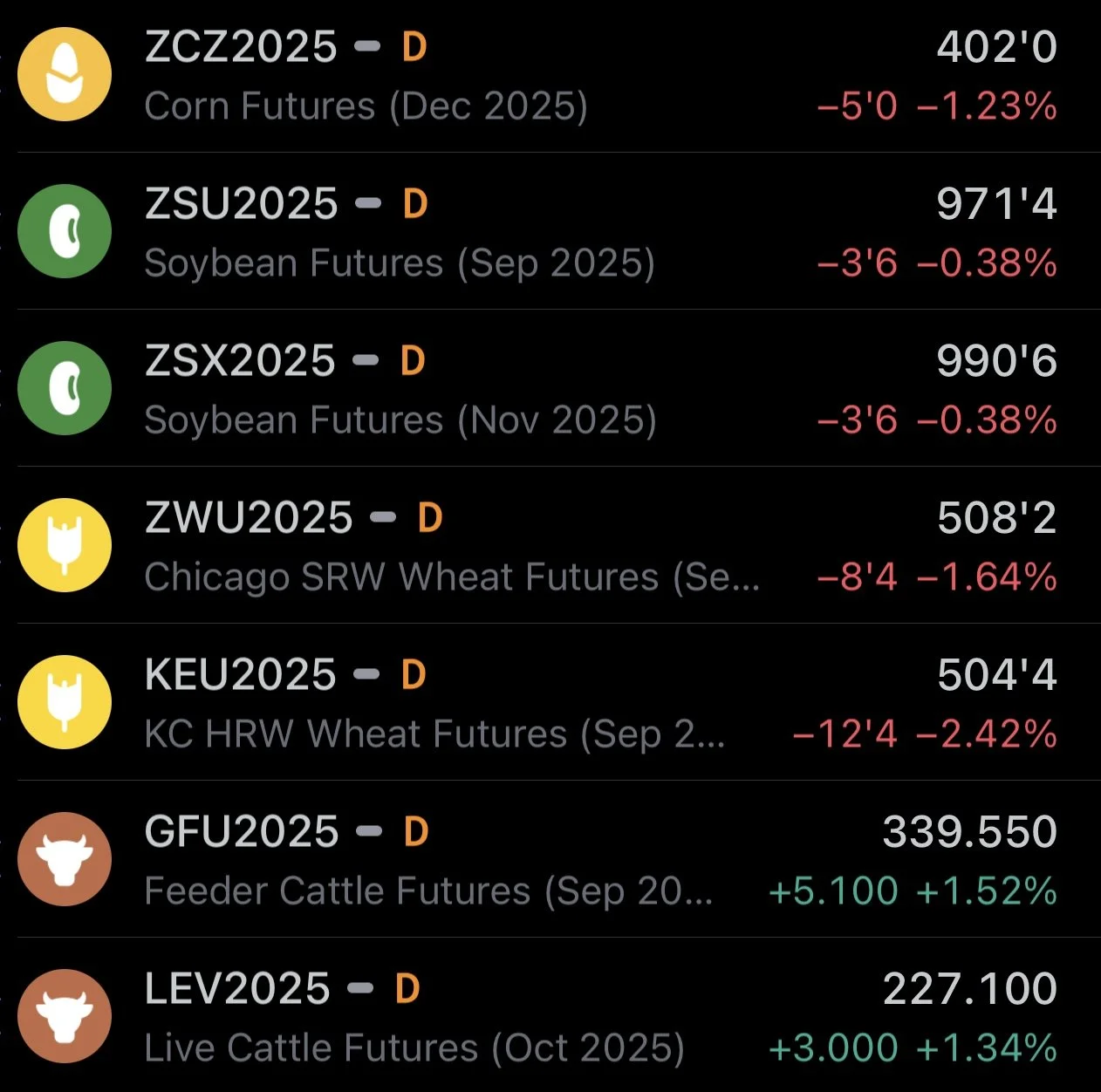Tap LEV2025 Live Cattle Futures row
The height and width of the screenshot is (1092, 1101).
tap(550, 1015)
